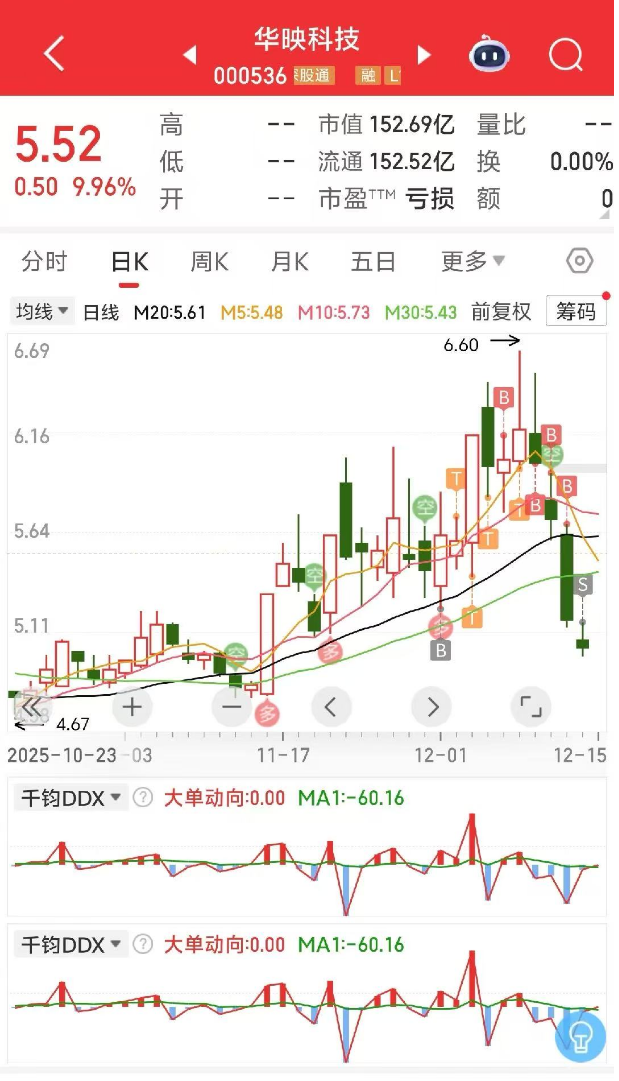Switch to the 五日 tab
Image resolution: width=619 pixels, height=1081 pixels.
[x=373, y=262]
